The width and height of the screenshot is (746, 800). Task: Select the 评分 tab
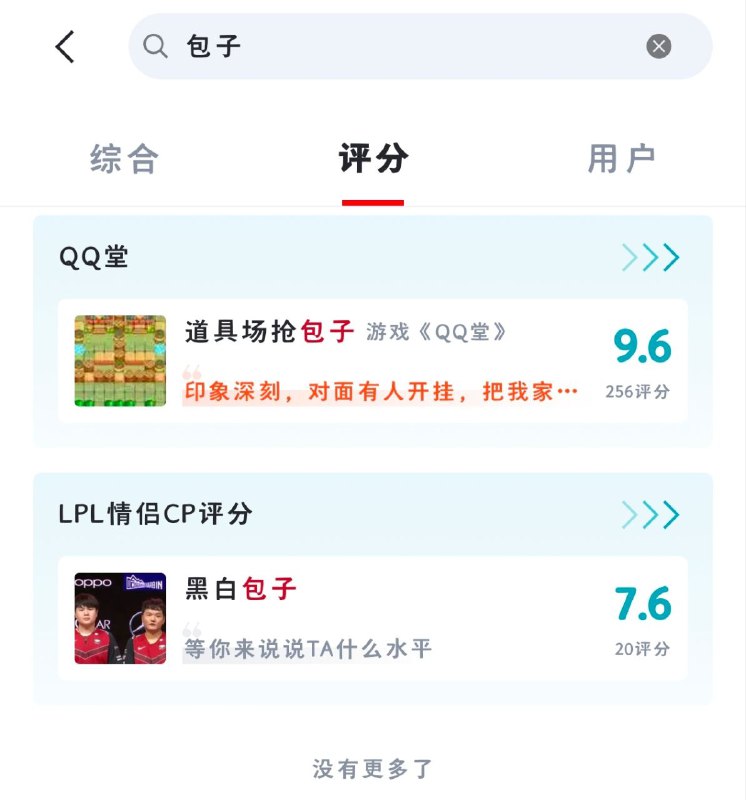tap(373, 158)
